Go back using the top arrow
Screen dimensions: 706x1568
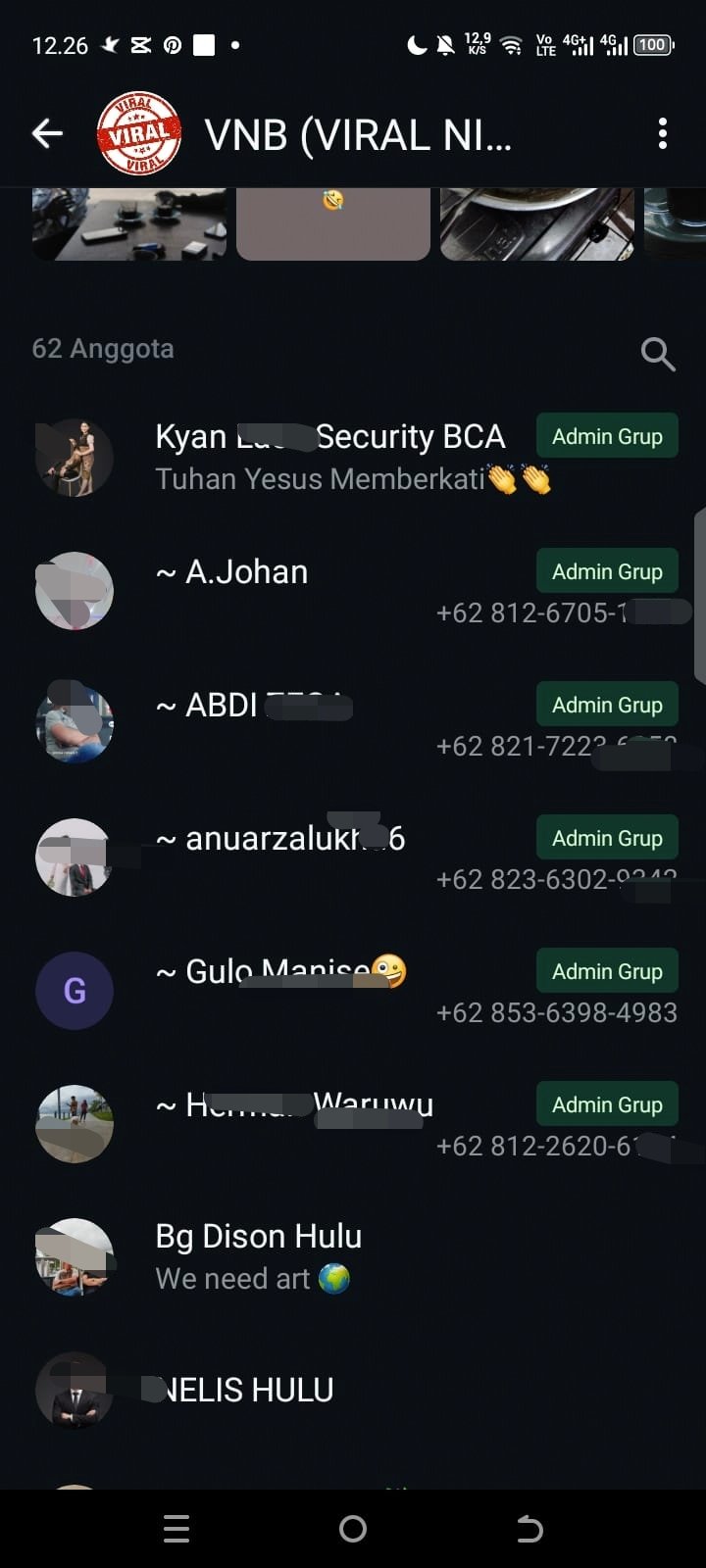[x=47, y=134]
